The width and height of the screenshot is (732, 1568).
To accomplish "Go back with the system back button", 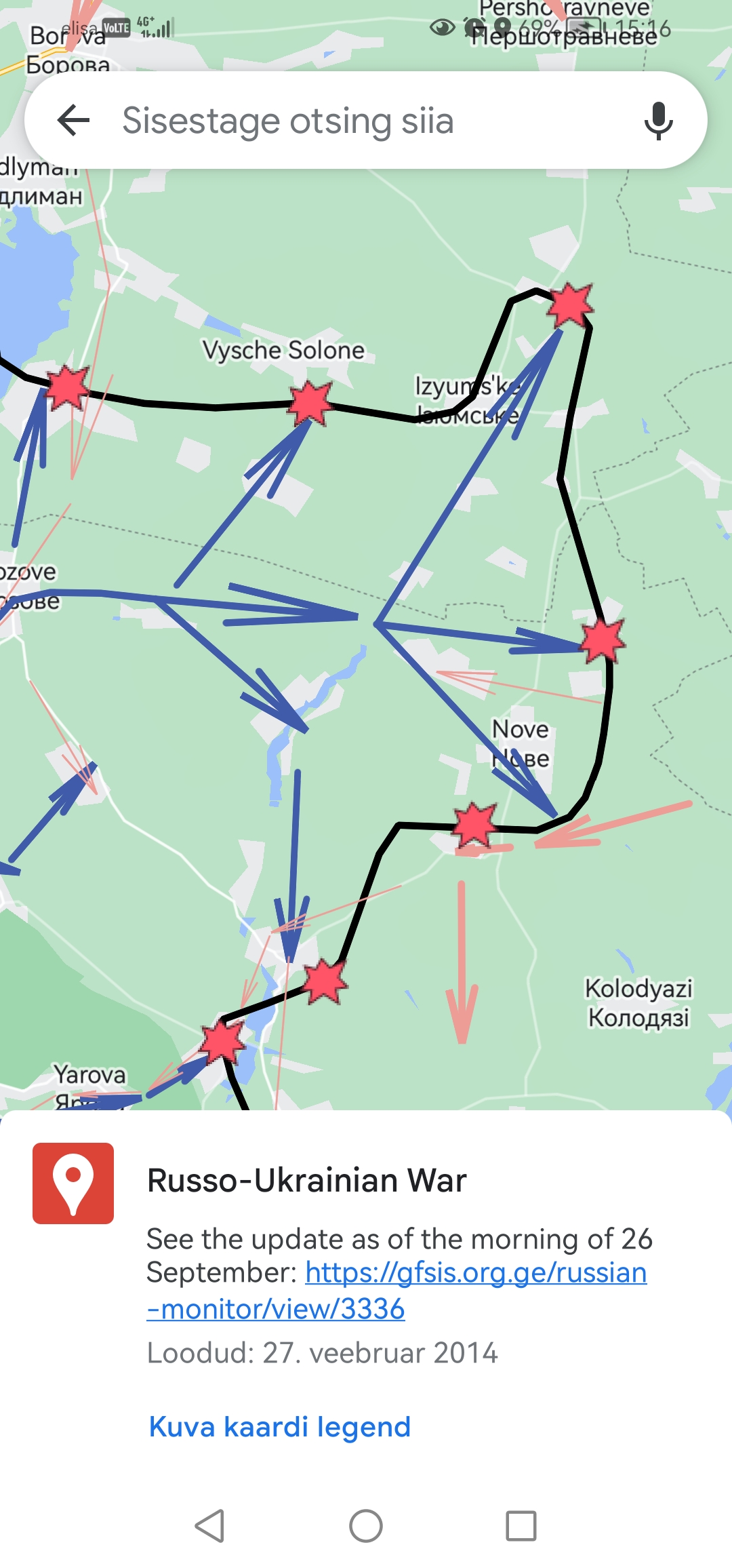I will [x=209, y=1526].
